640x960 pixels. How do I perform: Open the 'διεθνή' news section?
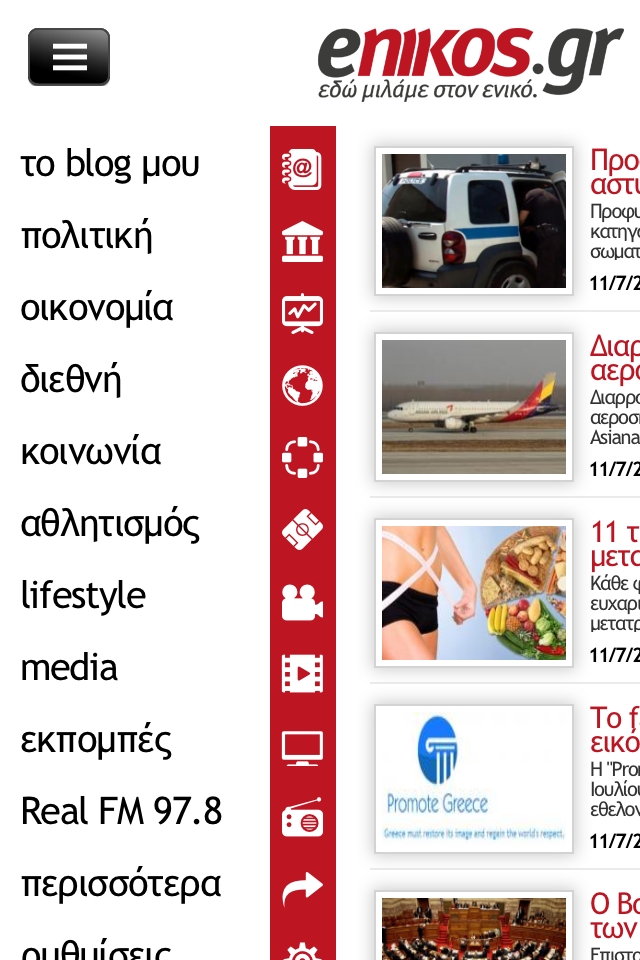pyautogui.click(x=71, y=380)
